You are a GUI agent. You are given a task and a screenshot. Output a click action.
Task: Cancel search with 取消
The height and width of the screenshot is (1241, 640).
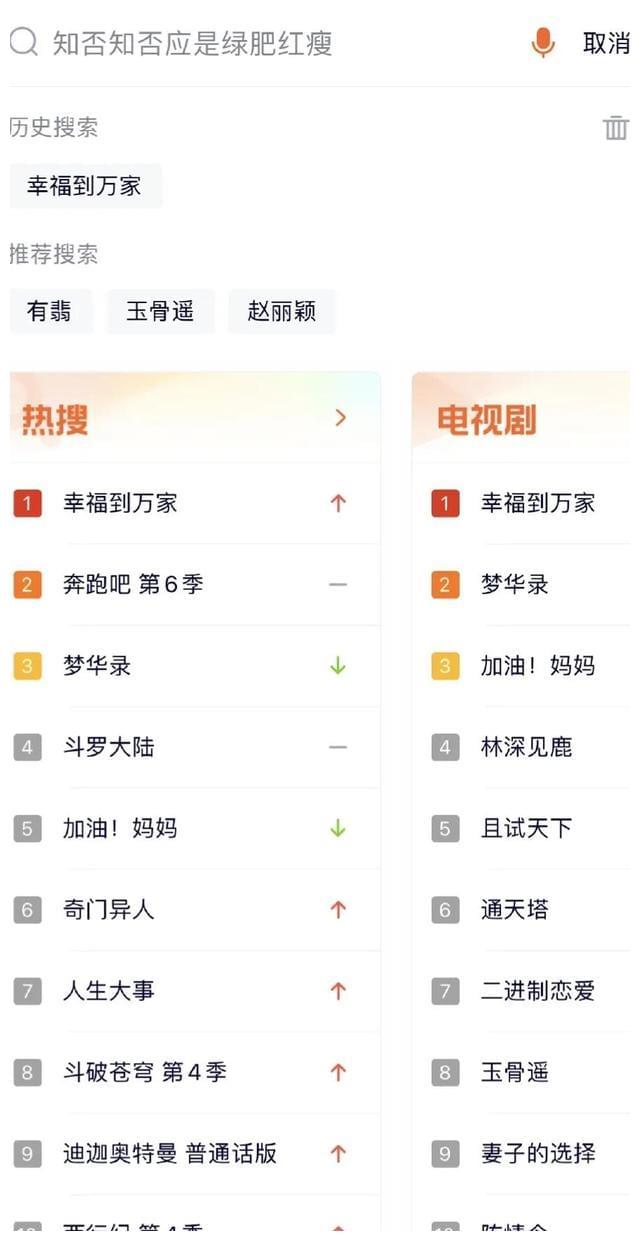pyautogui.click(x=606, y=43)
